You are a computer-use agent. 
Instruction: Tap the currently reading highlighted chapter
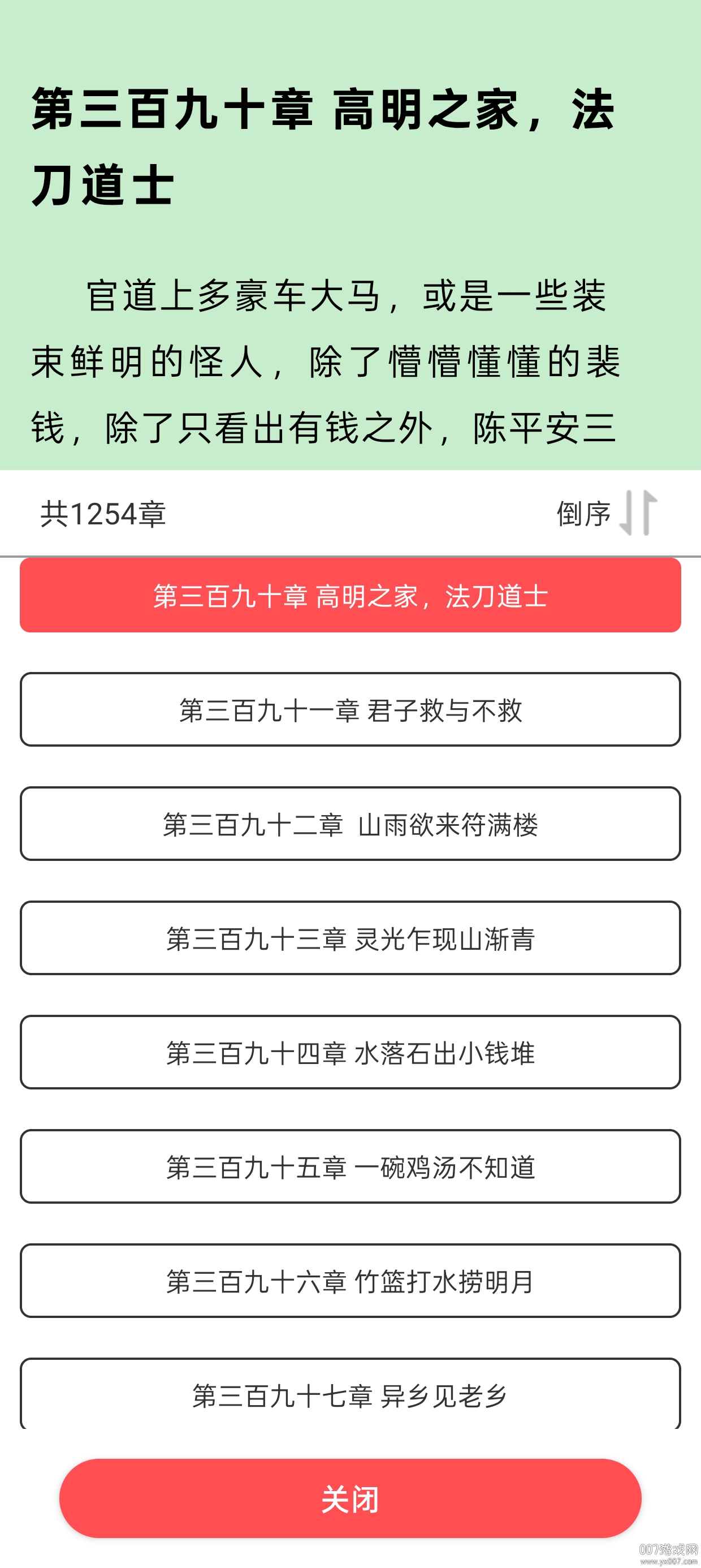pos(350,598)
